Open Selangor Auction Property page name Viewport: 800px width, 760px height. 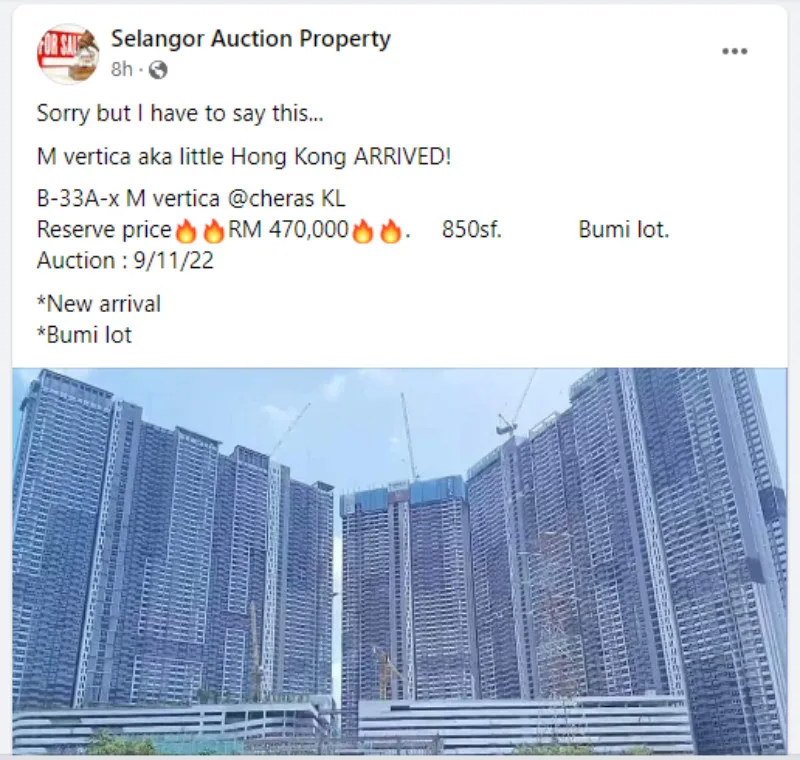(x=250, y=39)
